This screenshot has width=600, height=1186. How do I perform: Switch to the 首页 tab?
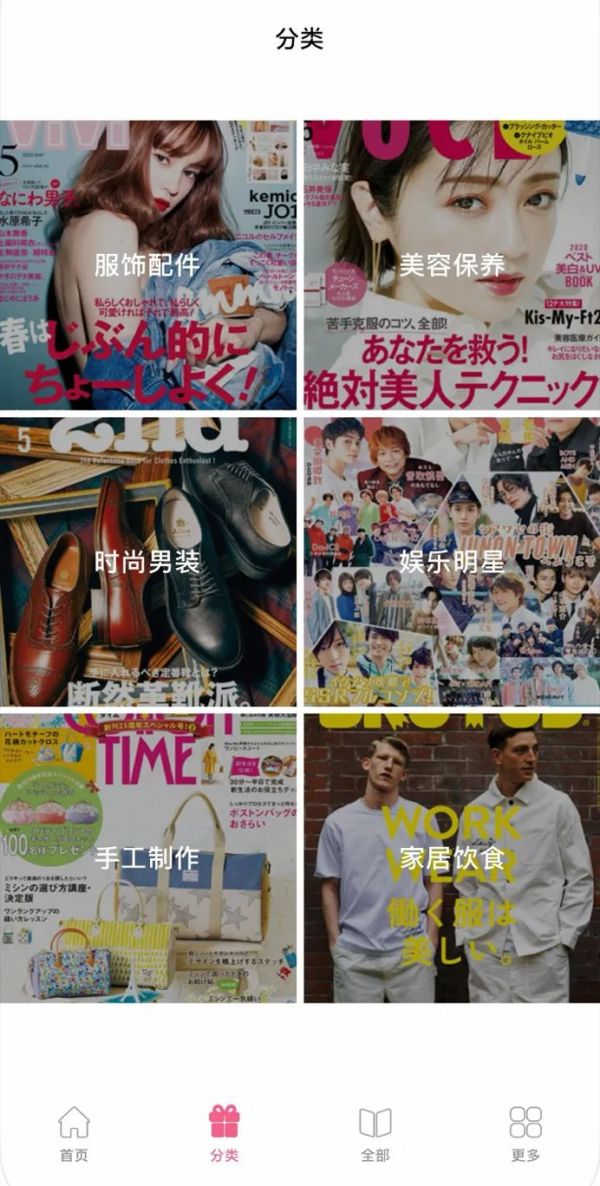point(74,1133)
